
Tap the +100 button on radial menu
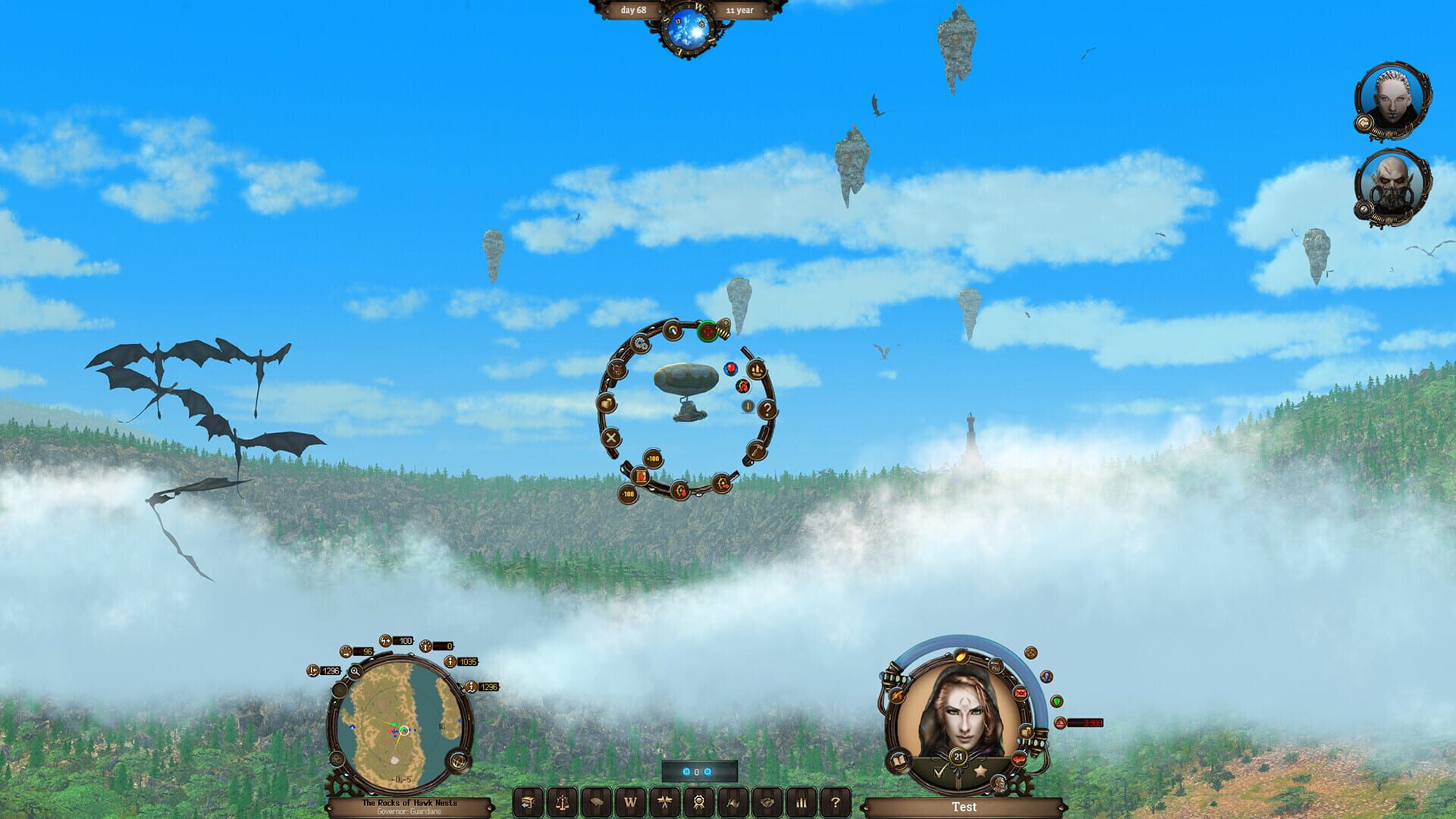pos(652,459)
